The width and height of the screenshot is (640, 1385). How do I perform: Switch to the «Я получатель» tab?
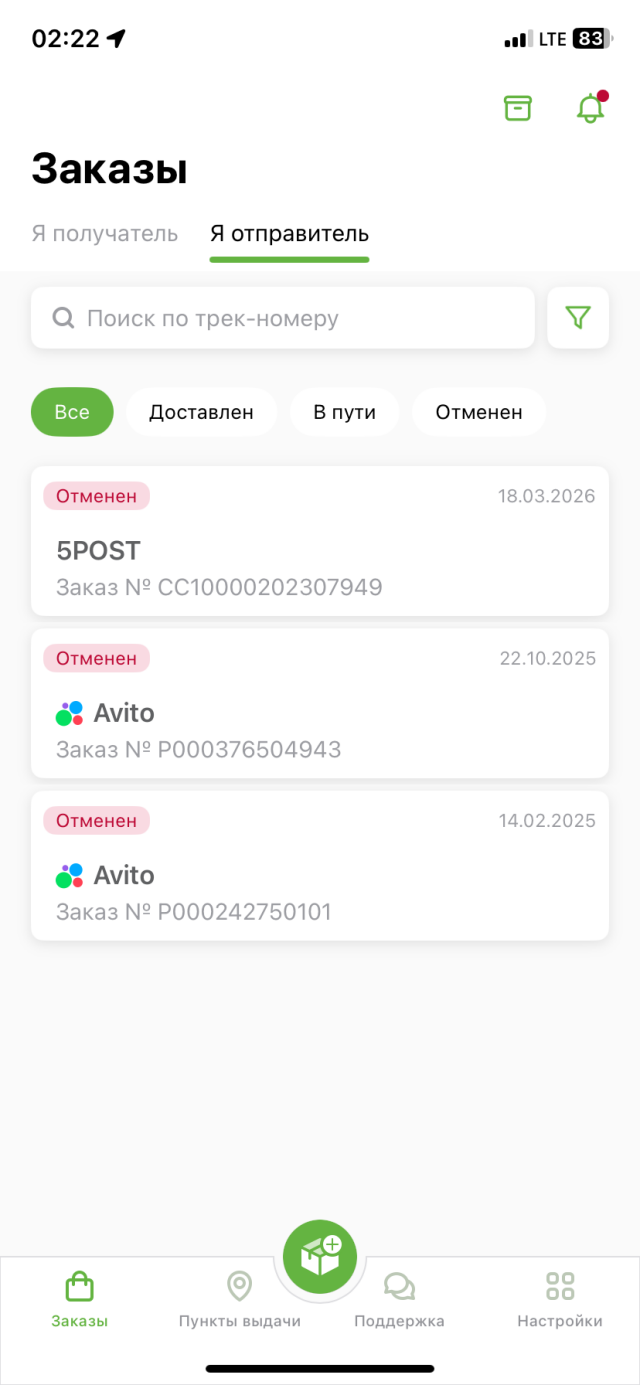click(x=105, y=234)
